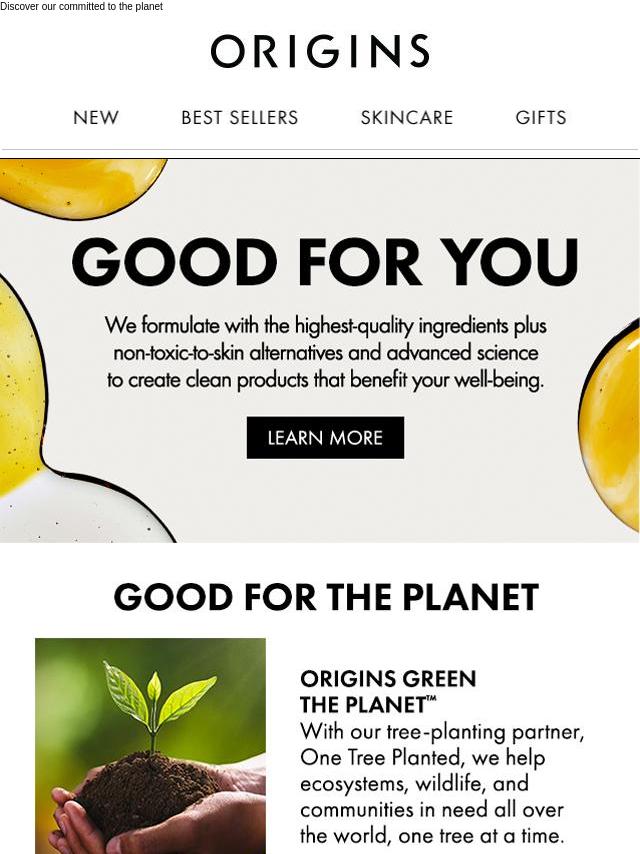This screenshot has height=854, width=640.
Task: Open the seedling Green the Planet image
Action: [150, 745]
